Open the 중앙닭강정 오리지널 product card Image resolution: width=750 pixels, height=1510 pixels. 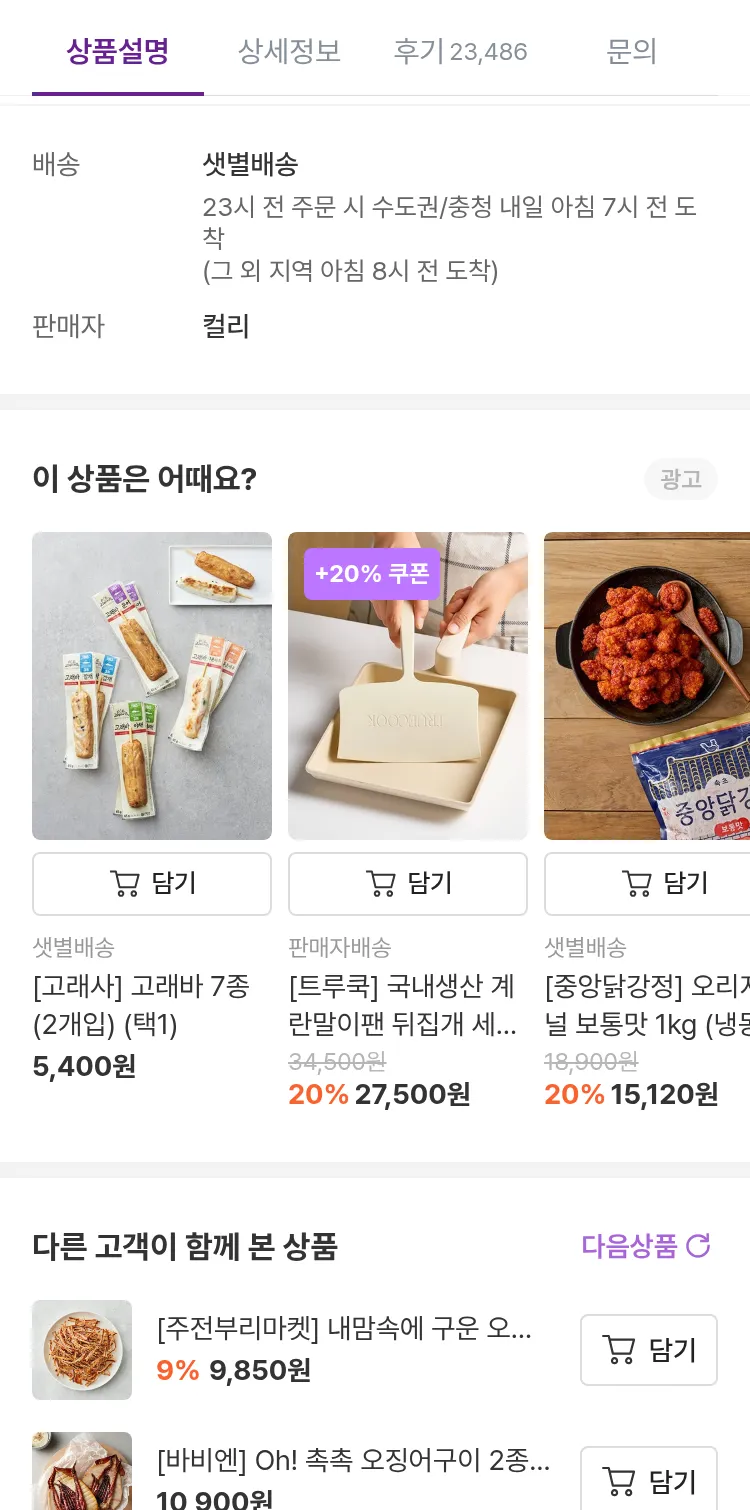[x=646, y=686]
